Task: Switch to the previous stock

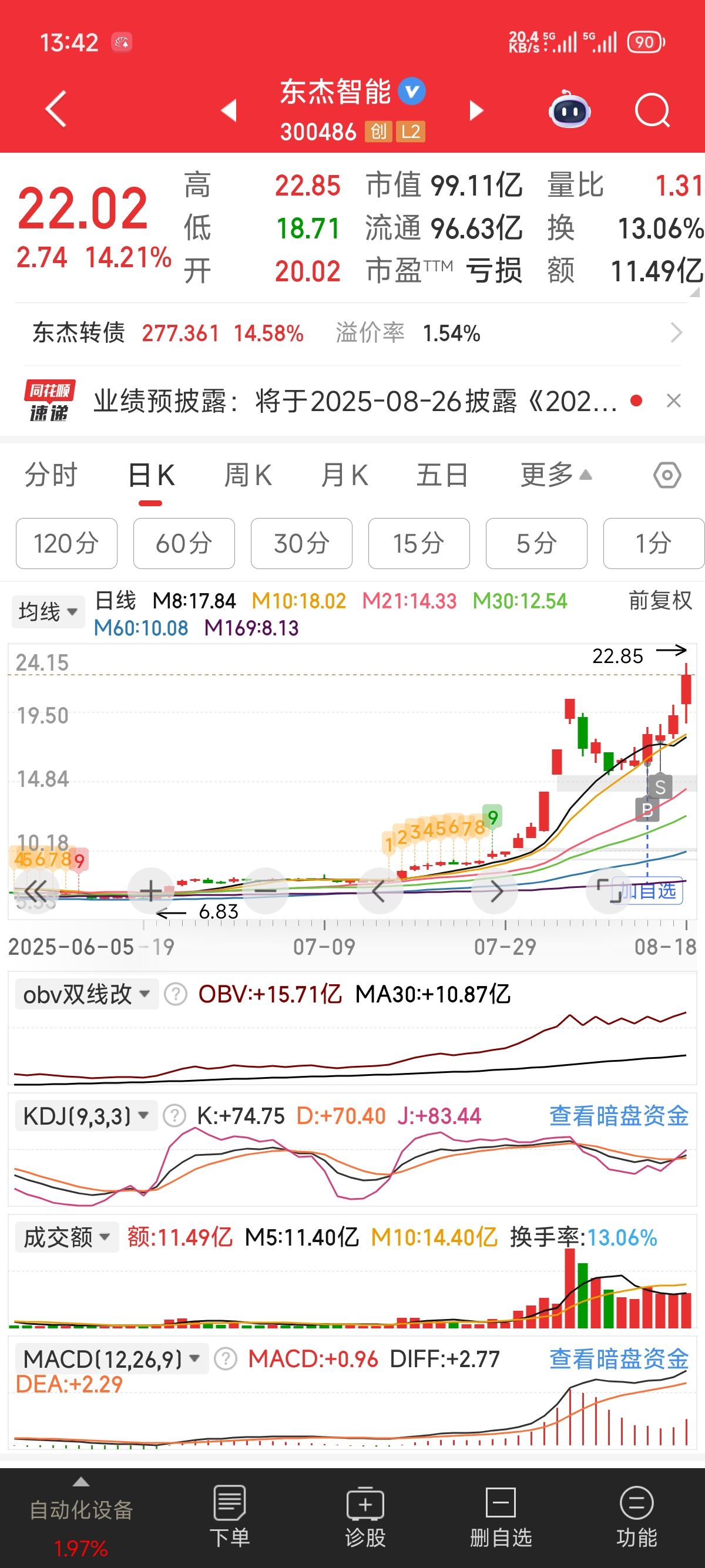Action: tap(229, 111)
